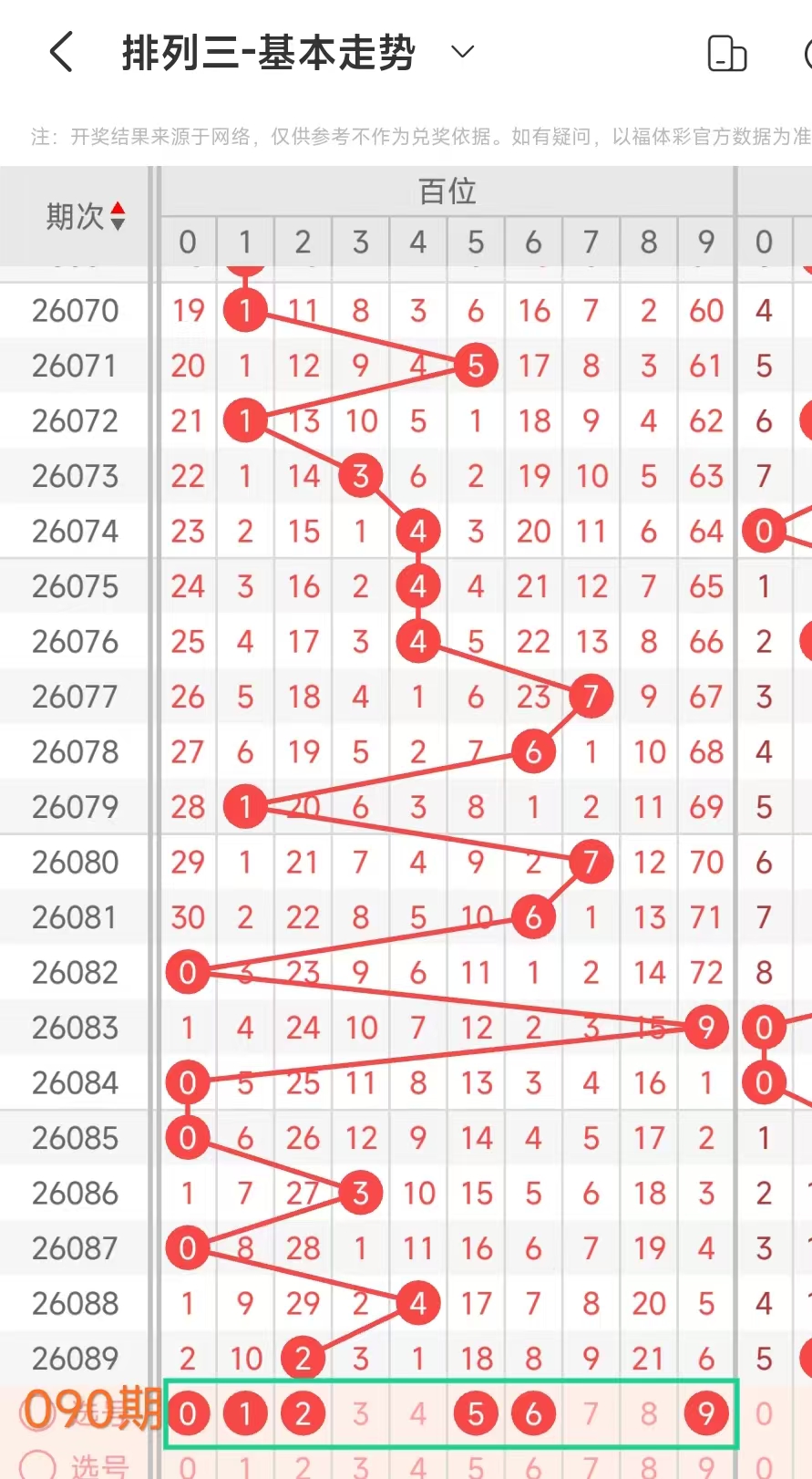
Task: Select number 8 in the 090期 selection row
Action: pyautogui.click(x=648, y=1413)
